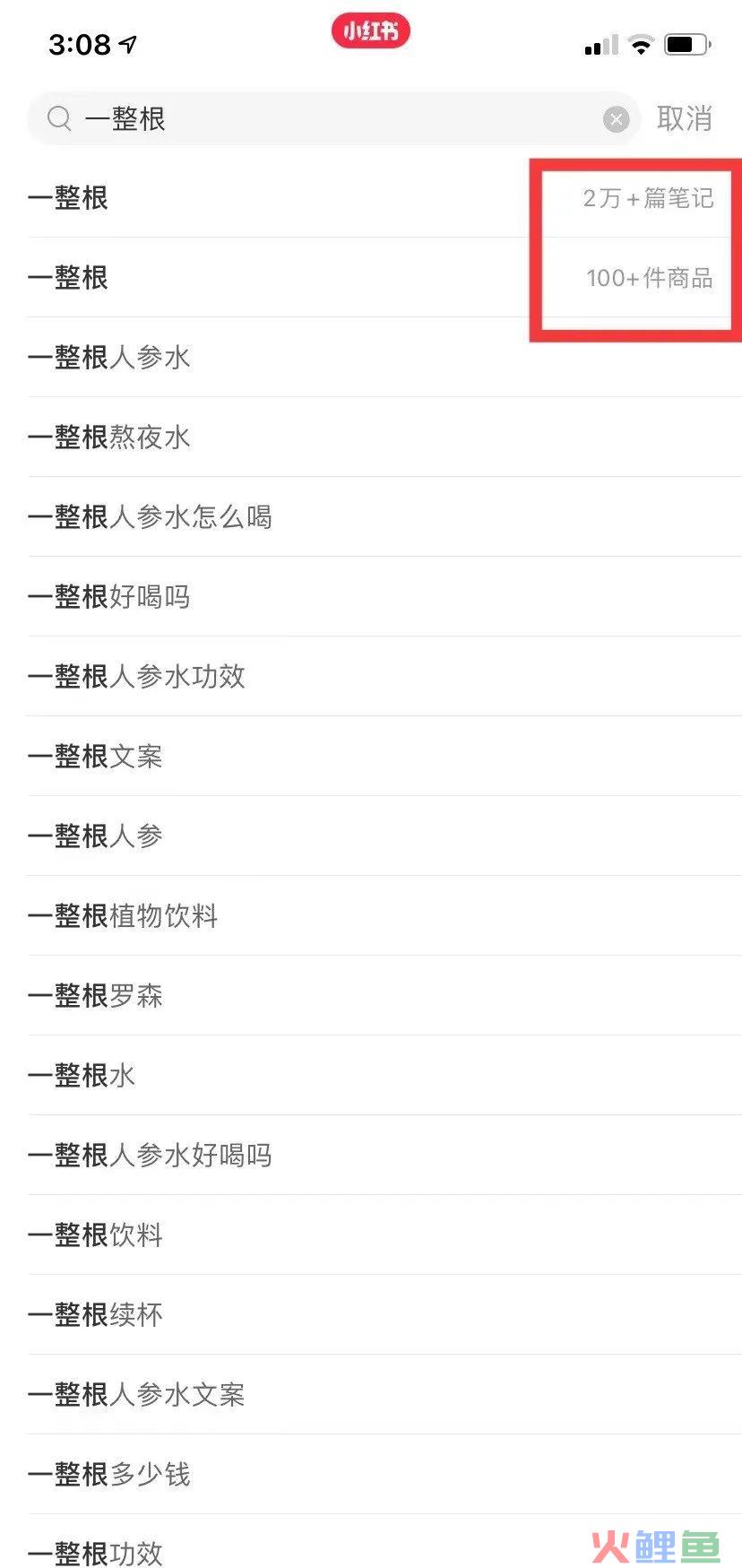Tap 取消 to cancel the search
Viewport: 742px width, 1568px height.
[685, 118]
